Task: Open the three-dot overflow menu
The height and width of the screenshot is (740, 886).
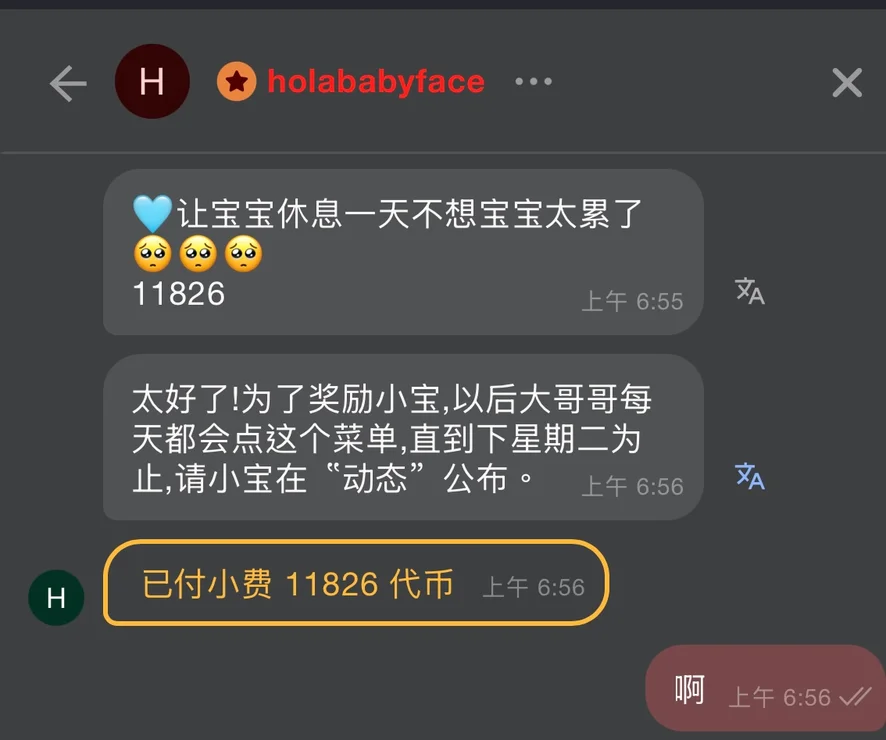Action: (533, 82)
